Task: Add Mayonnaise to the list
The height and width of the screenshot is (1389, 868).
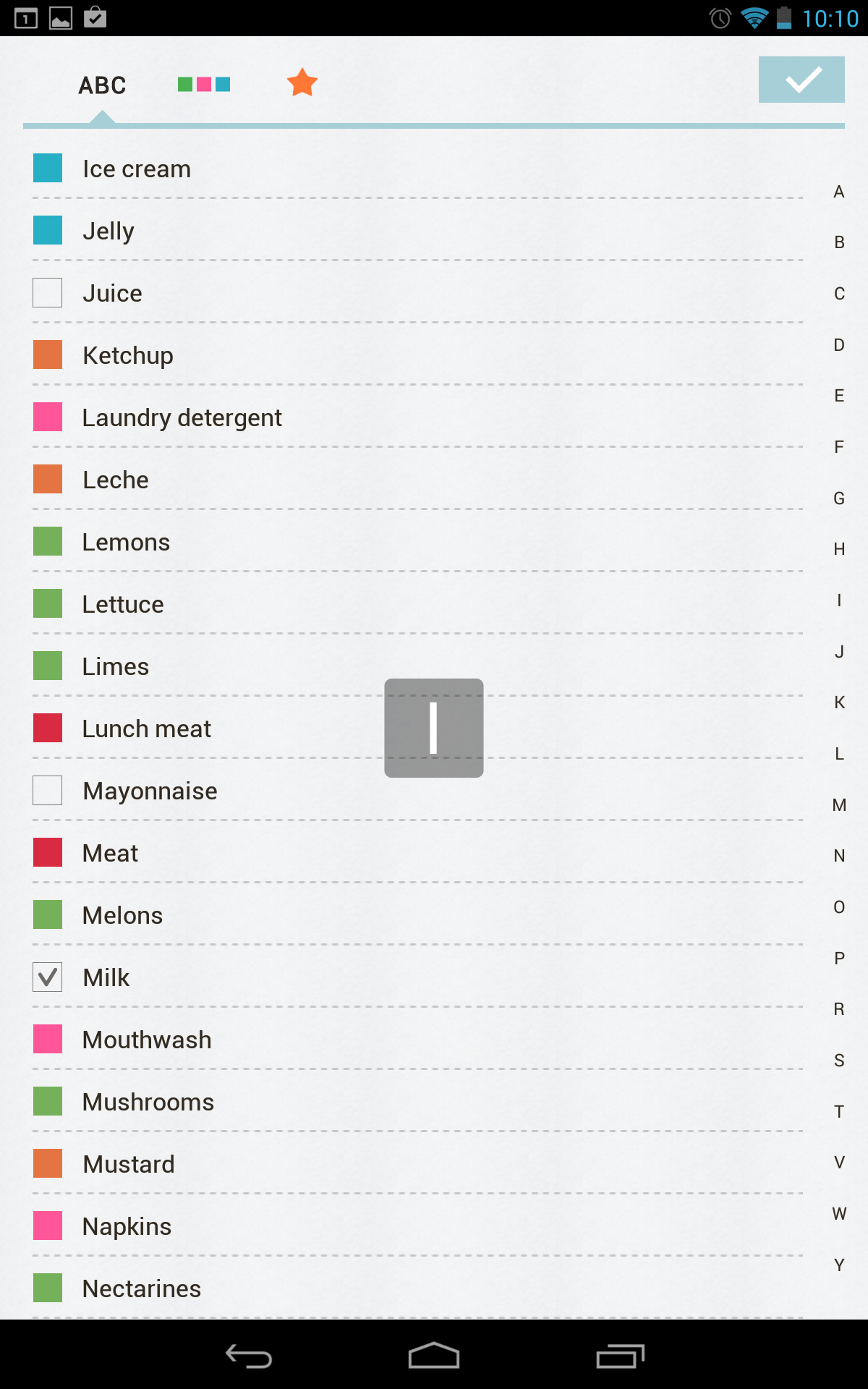Action: (x=150, y=791)
